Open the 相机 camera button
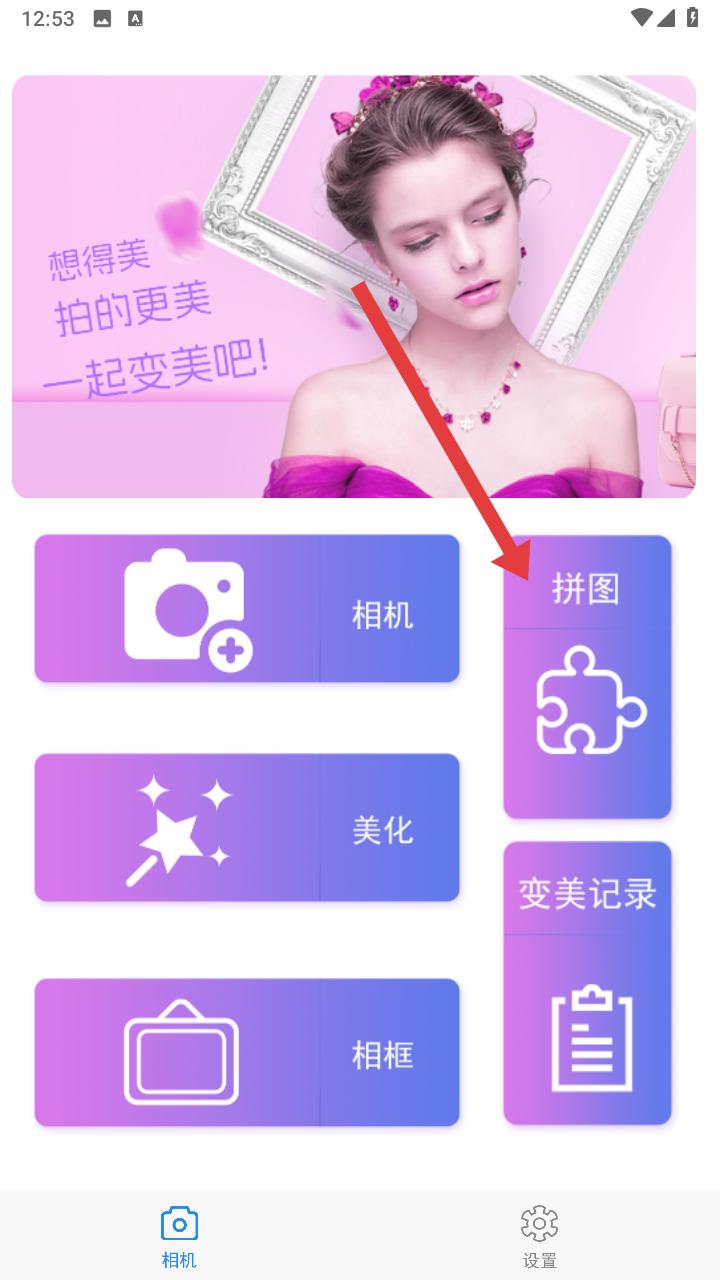720x1280 pixels. 247,609
